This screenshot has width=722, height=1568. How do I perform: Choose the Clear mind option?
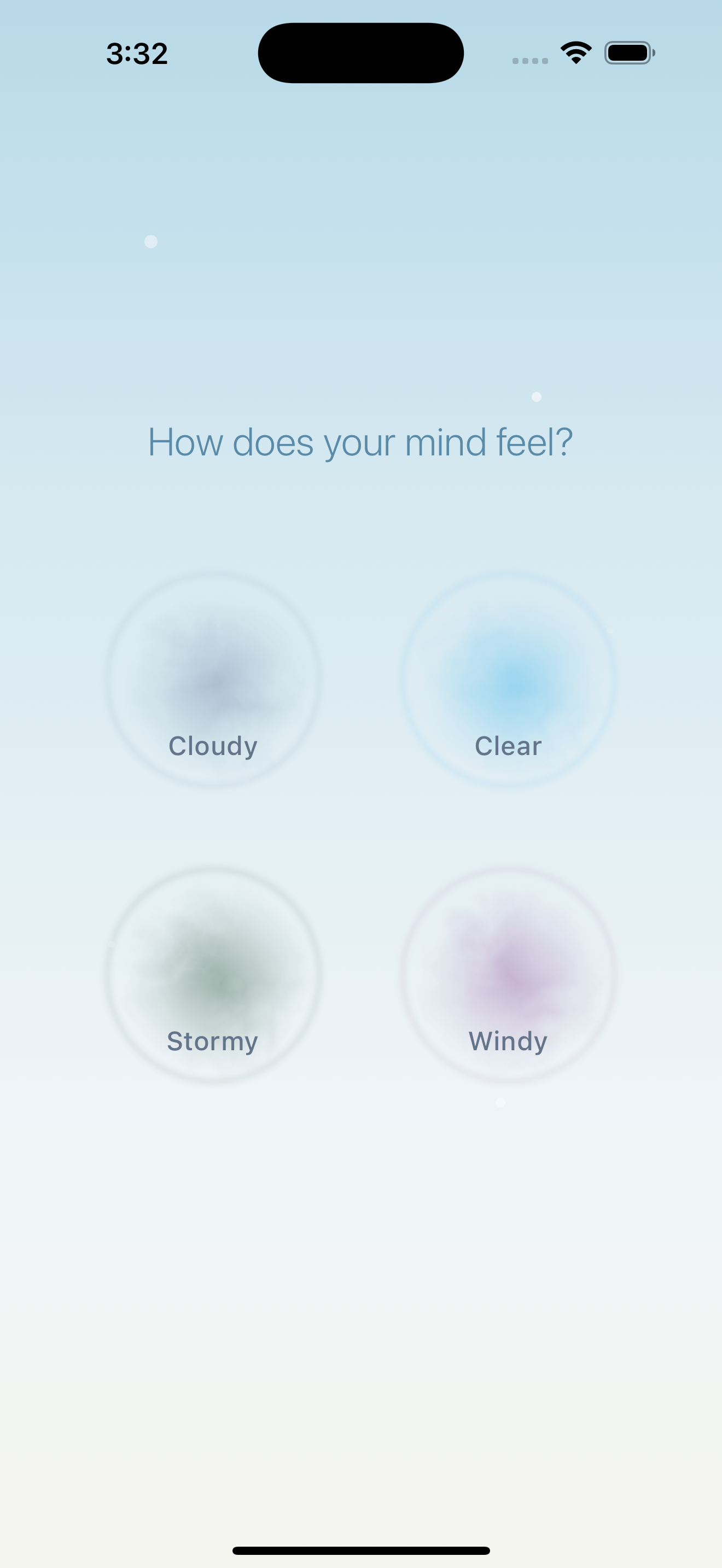(508, 678)
